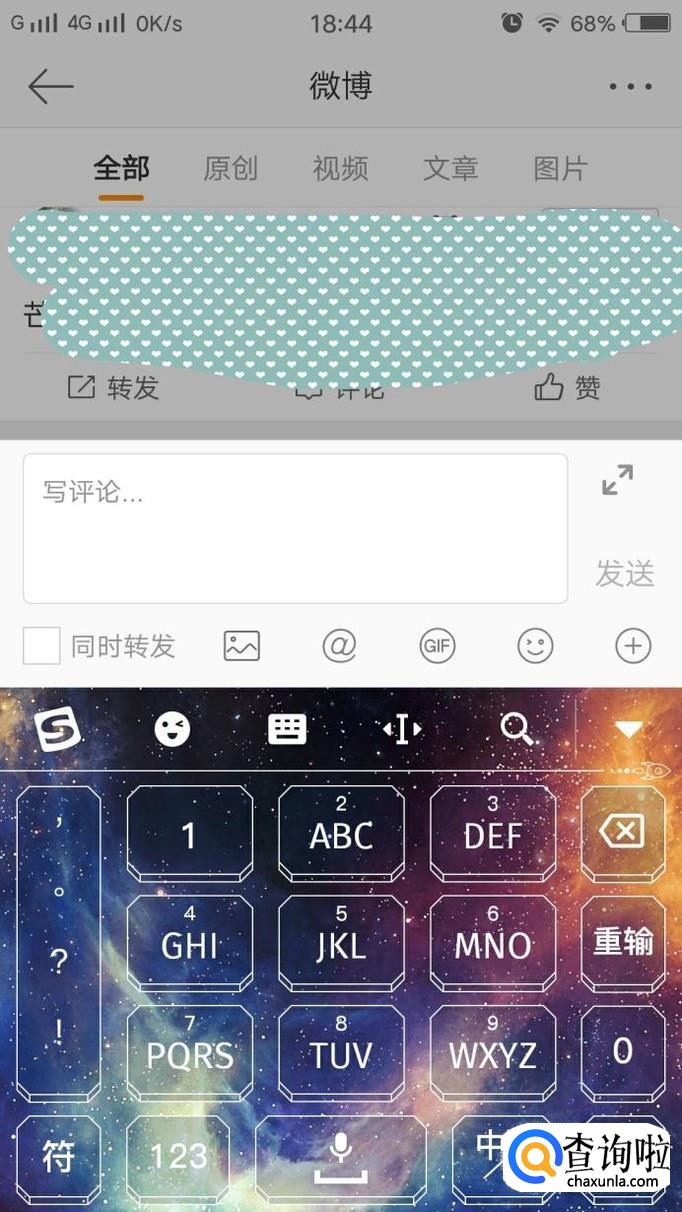Image resolution: width=682 pixels, height=1212 pixels.
Task: Select the 全部 tab
Action: tap(121, 168)
